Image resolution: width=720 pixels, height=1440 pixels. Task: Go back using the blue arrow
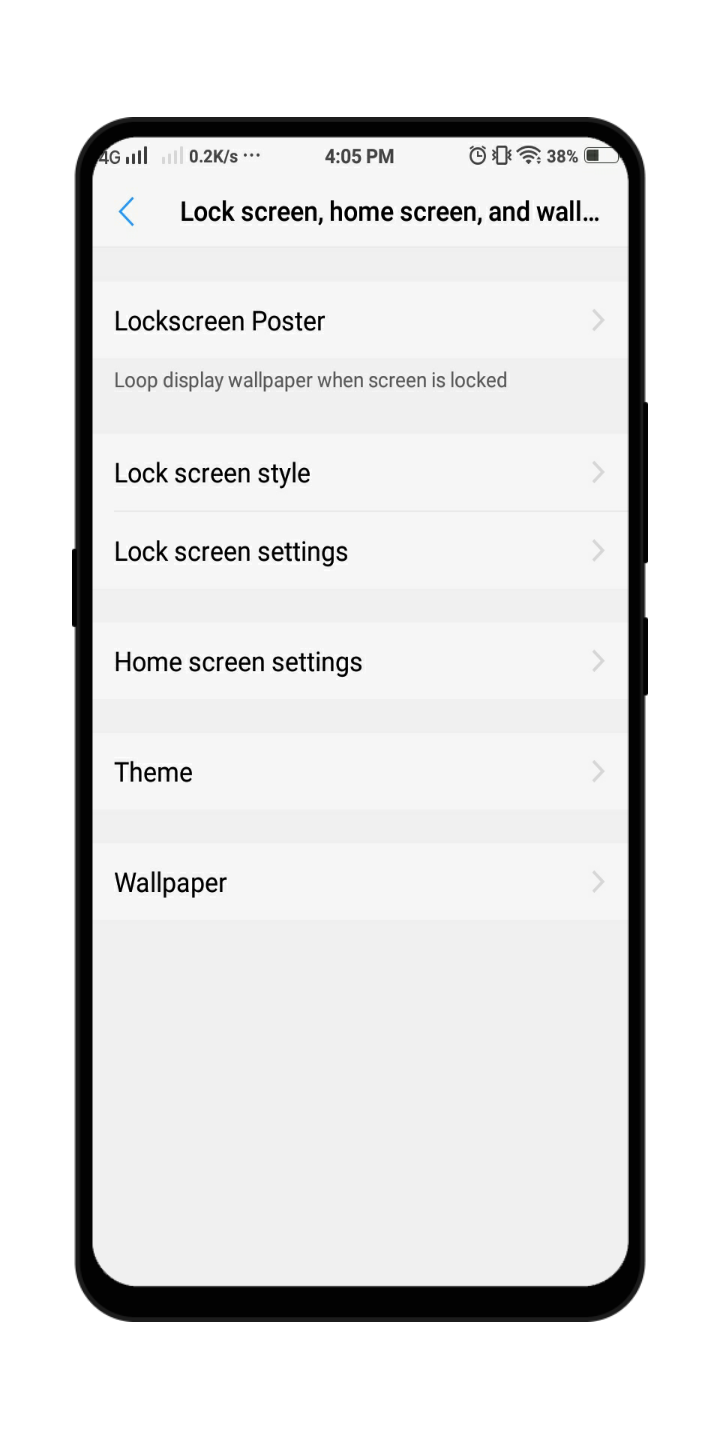(x=126, y=212)
